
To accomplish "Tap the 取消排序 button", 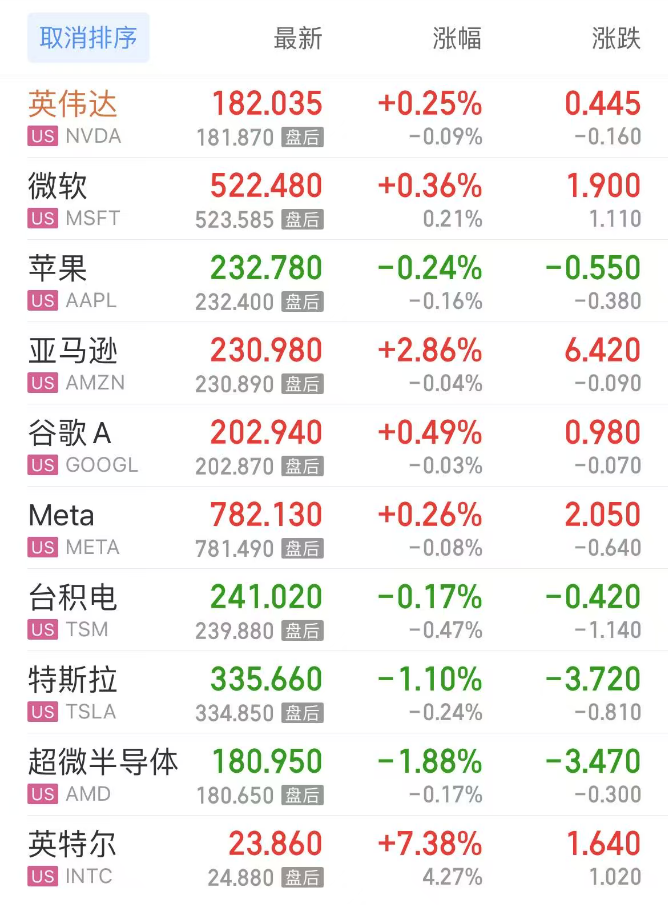I will point(88,39).
